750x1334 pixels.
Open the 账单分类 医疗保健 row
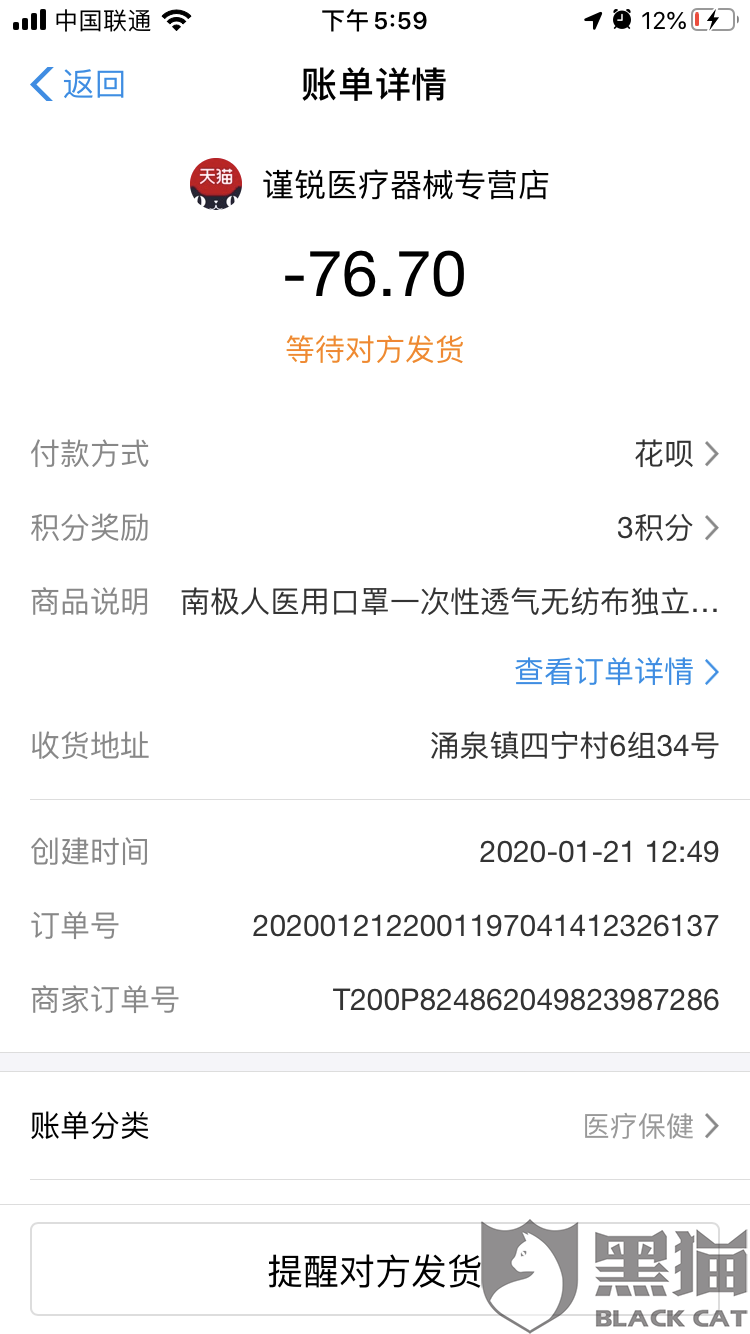point(375,1126)
